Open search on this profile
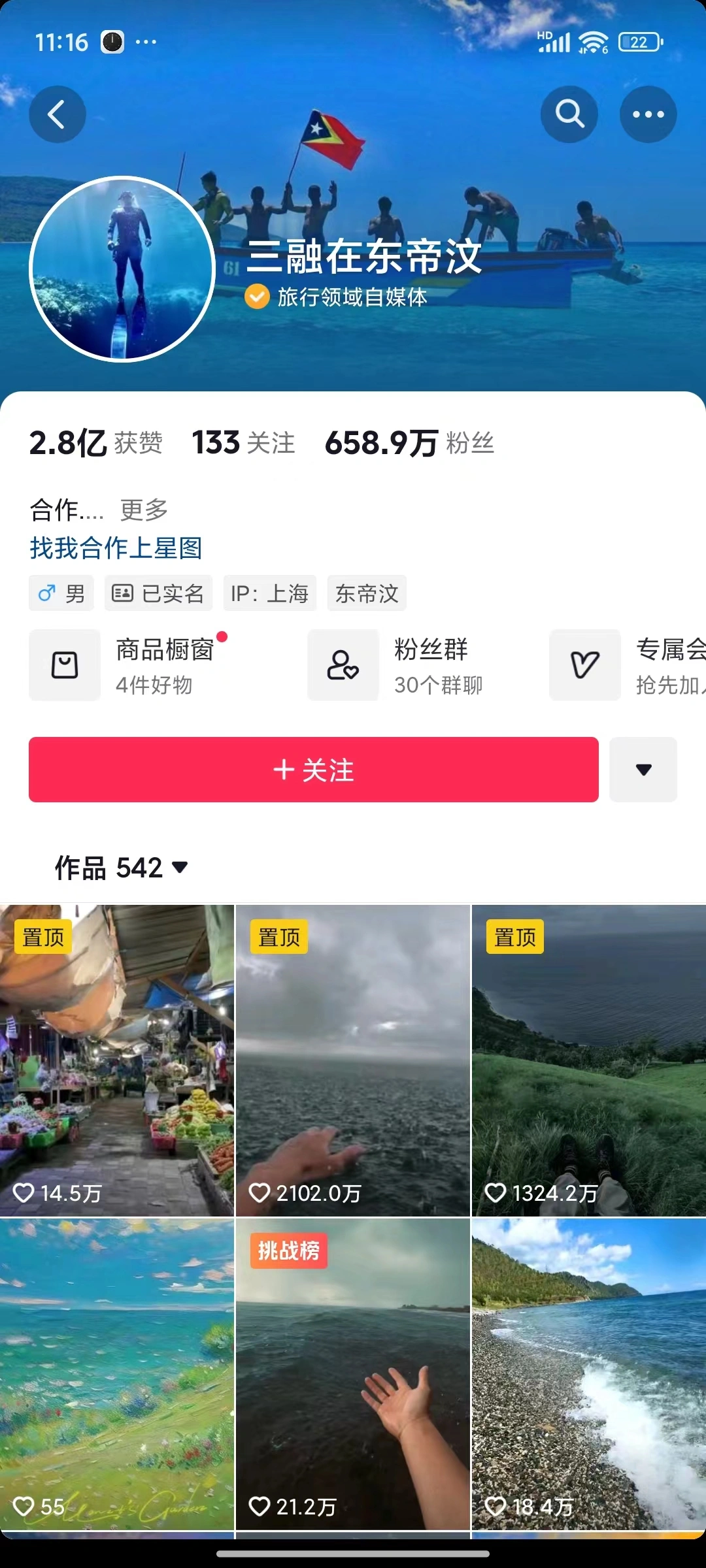This screenshot has width=706, height=1568. click(x=569, y=114)
